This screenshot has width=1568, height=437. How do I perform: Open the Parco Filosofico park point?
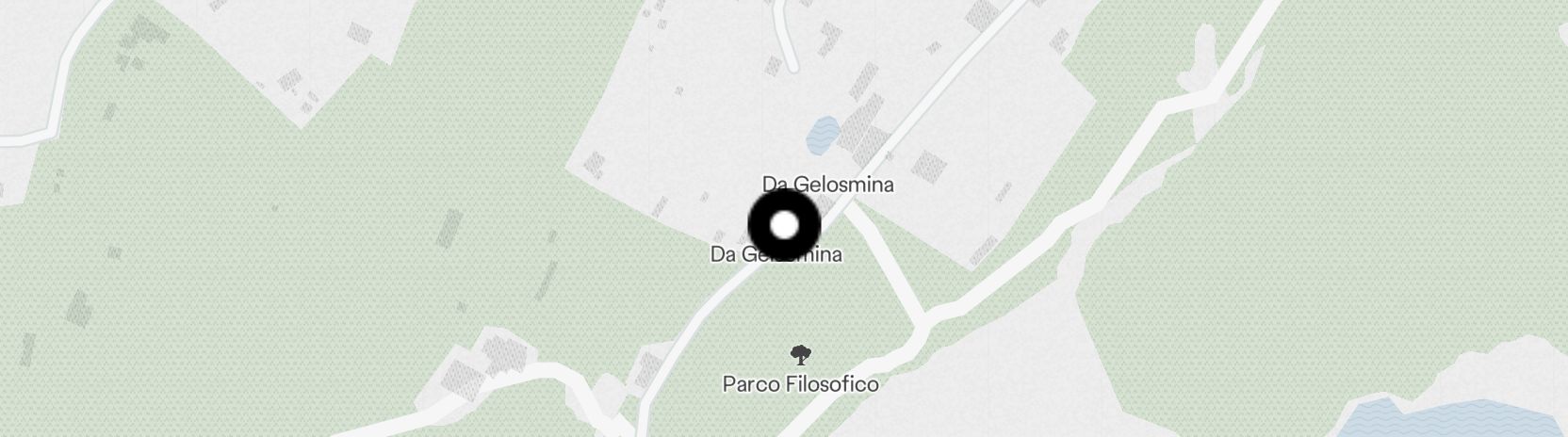click(800, 356)
